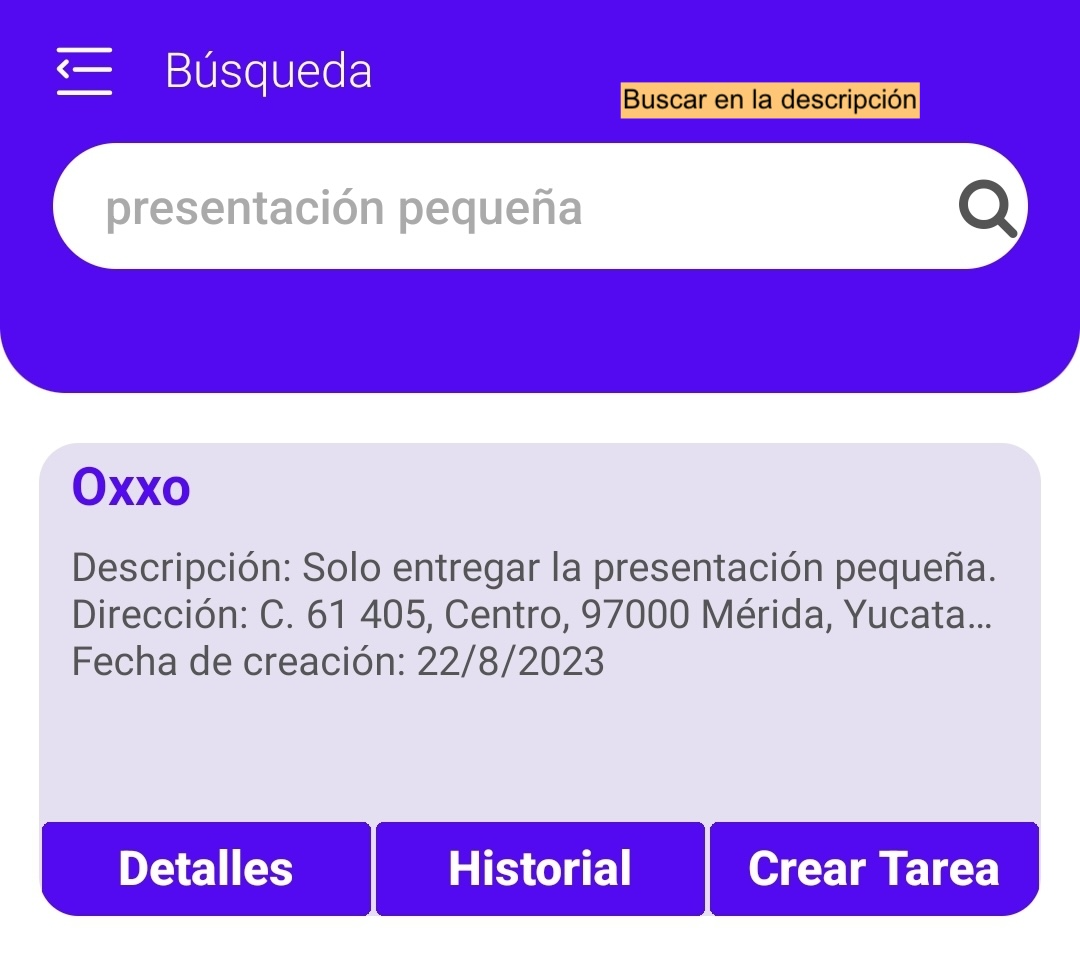
Task: Tap the magnifying glass search icon
Action: pyautogui.click(x=987, y=208)
